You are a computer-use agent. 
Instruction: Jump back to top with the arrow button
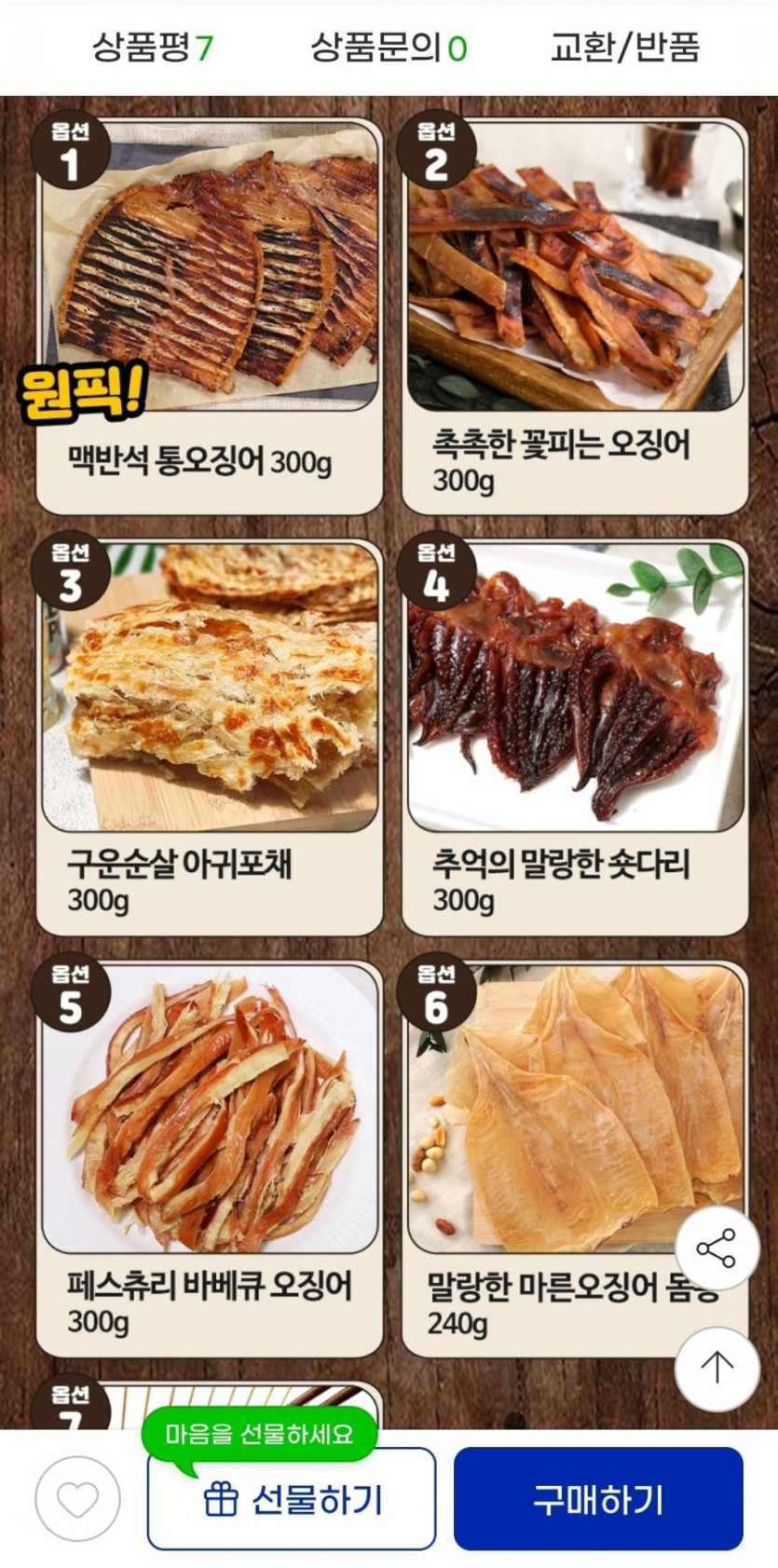(716, 1368)
